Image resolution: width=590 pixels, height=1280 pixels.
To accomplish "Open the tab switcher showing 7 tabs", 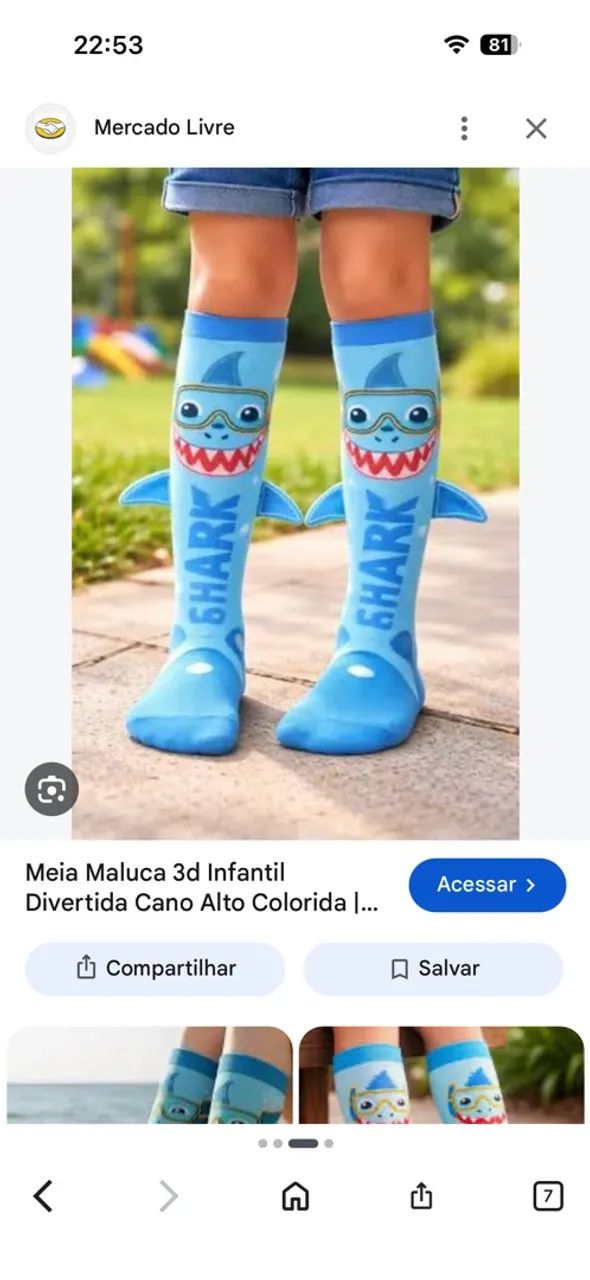I will point(547,1196).
